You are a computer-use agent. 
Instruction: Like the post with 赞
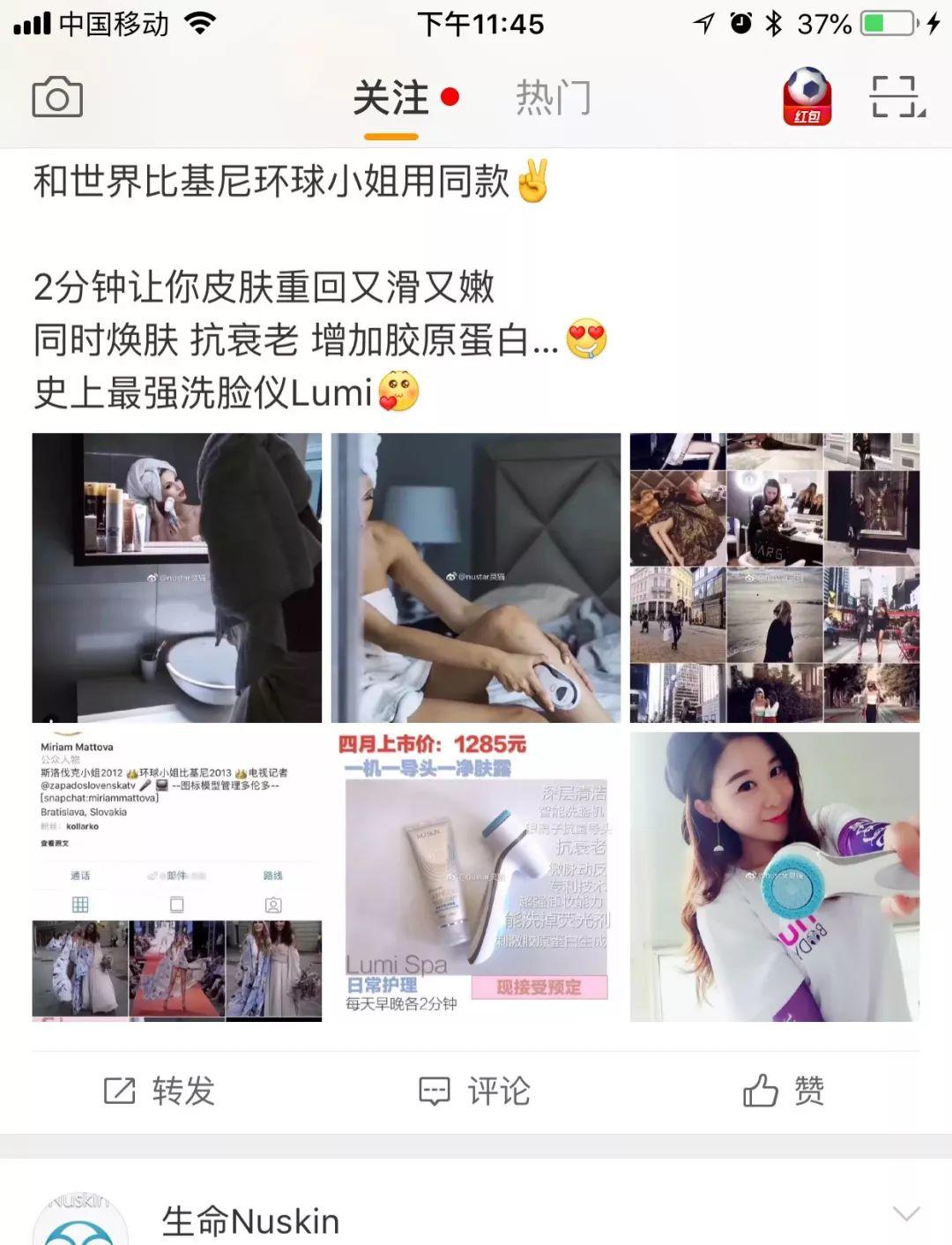pos(784,1092)
